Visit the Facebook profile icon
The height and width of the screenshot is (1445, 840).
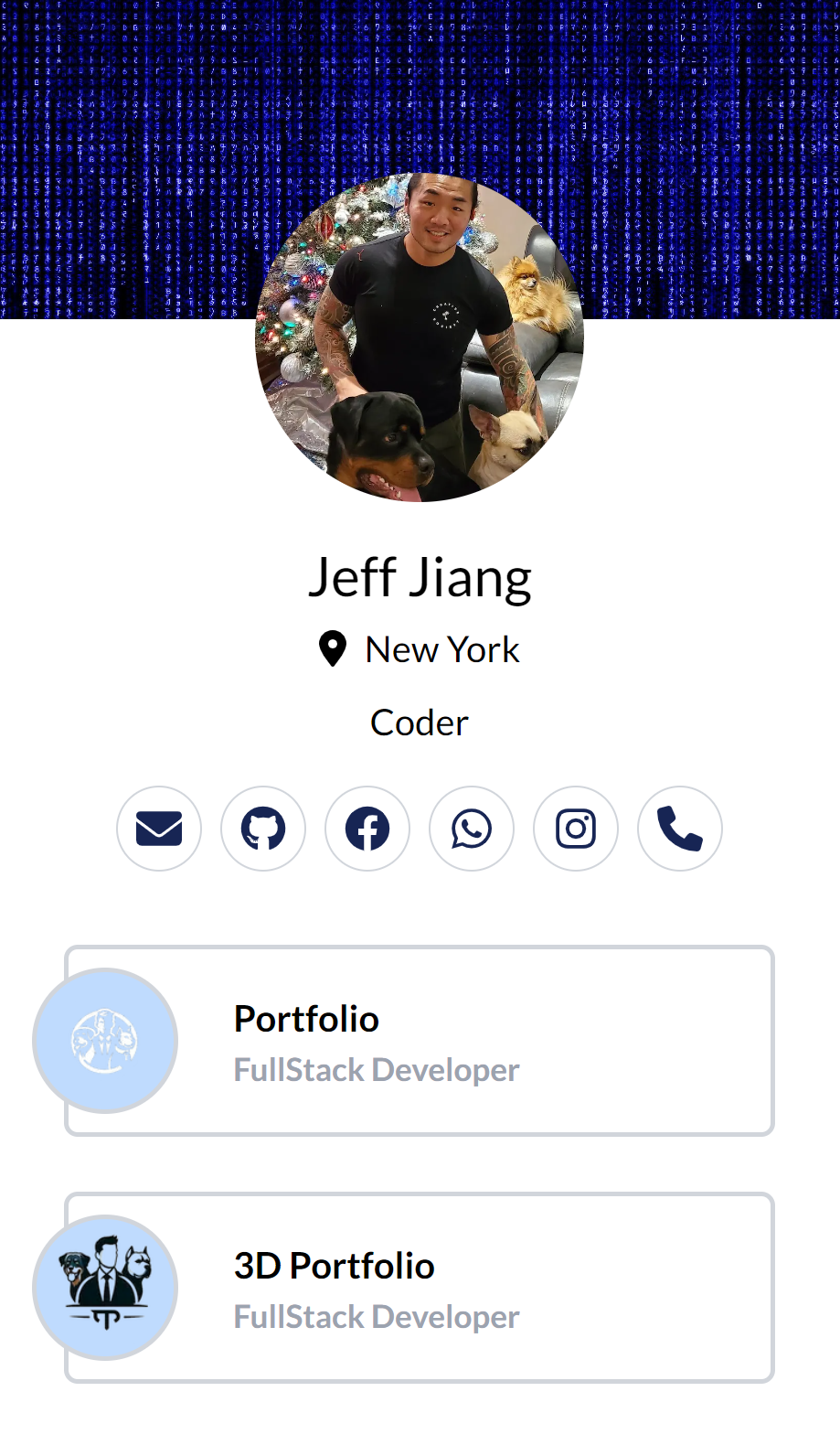coord(367,829)
